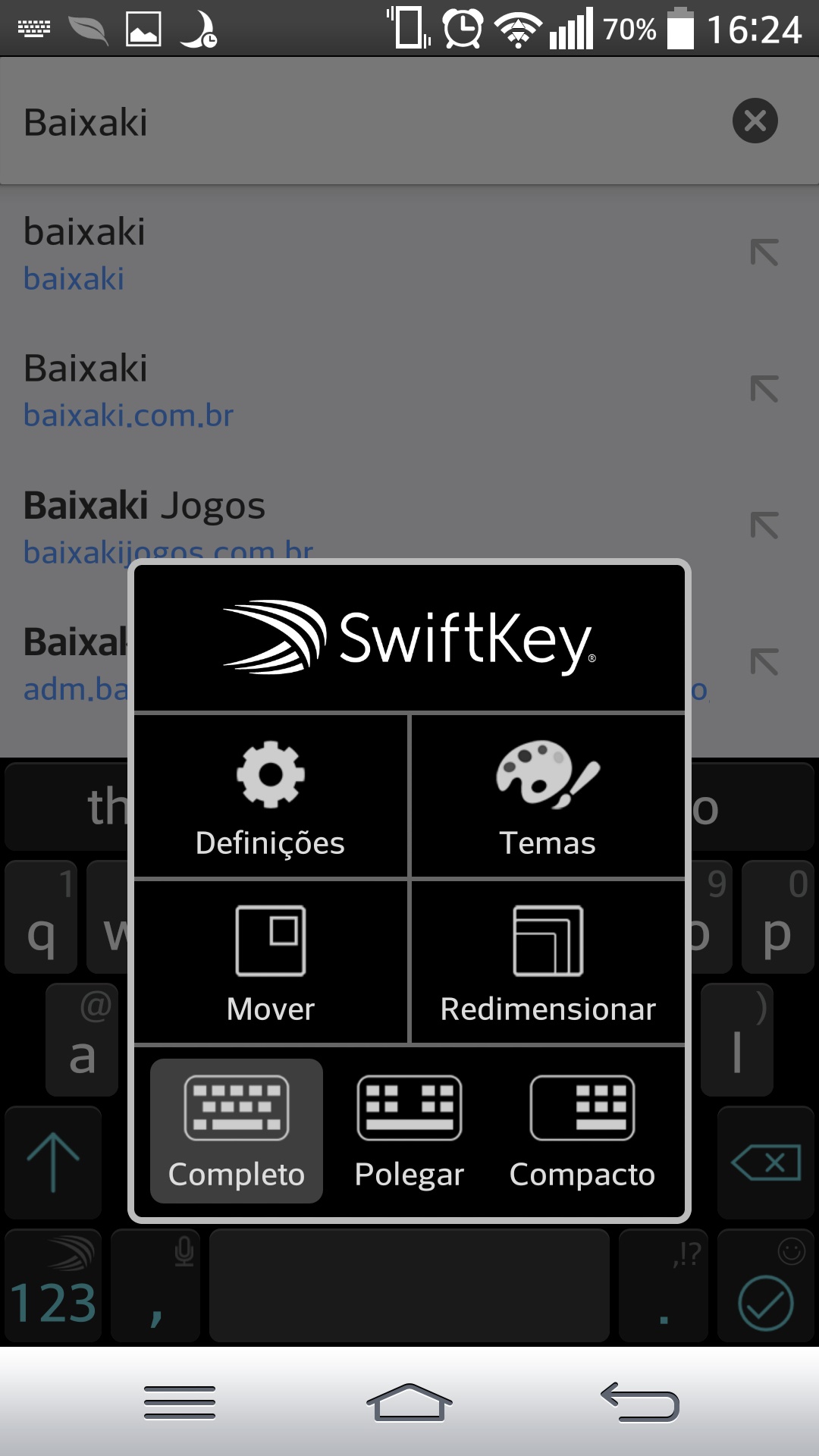
Task: Open SwiftKey Definições settings
Action: tap(271, 796)
